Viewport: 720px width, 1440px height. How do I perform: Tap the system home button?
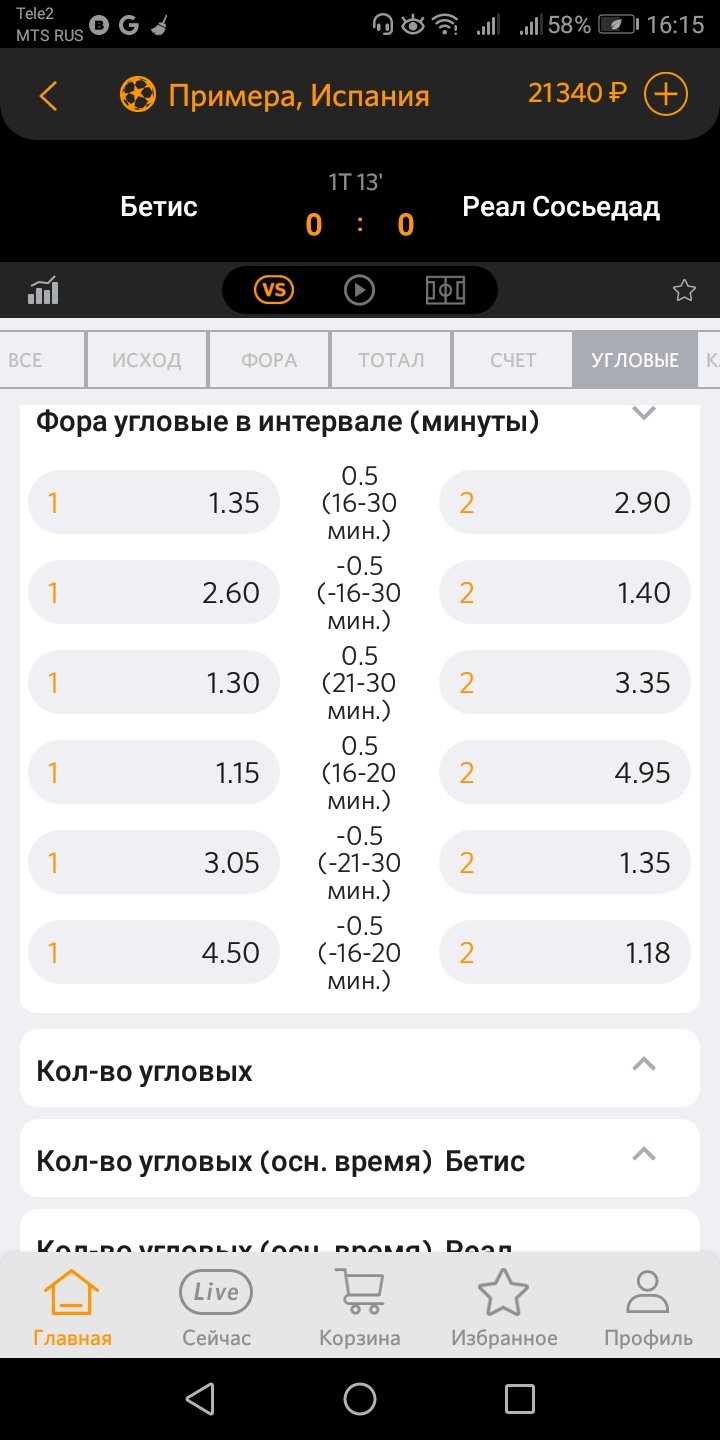pos(360,1398)
